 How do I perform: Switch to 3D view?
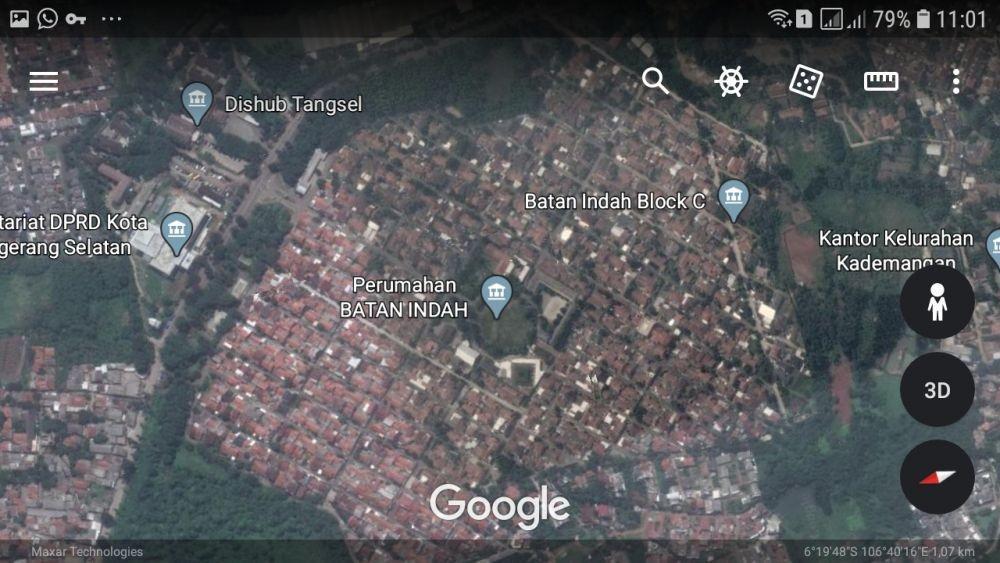coord(937,390)
